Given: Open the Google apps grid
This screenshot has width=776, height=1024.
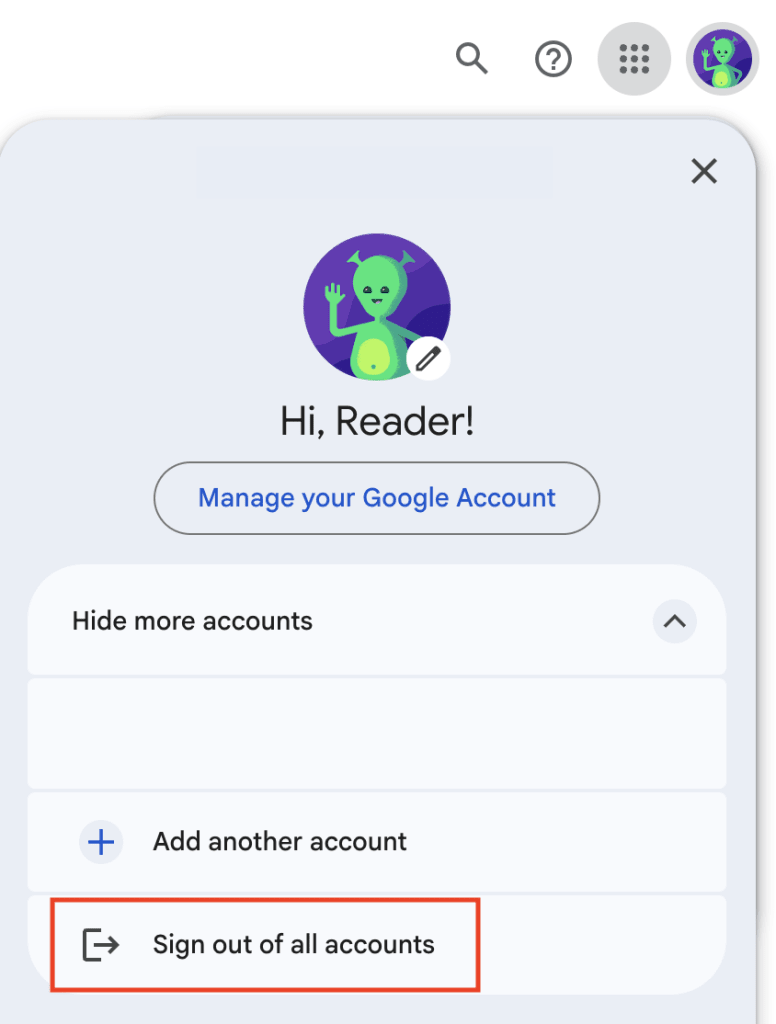Looking at the screenshot, I should click(x=634, y=59).
